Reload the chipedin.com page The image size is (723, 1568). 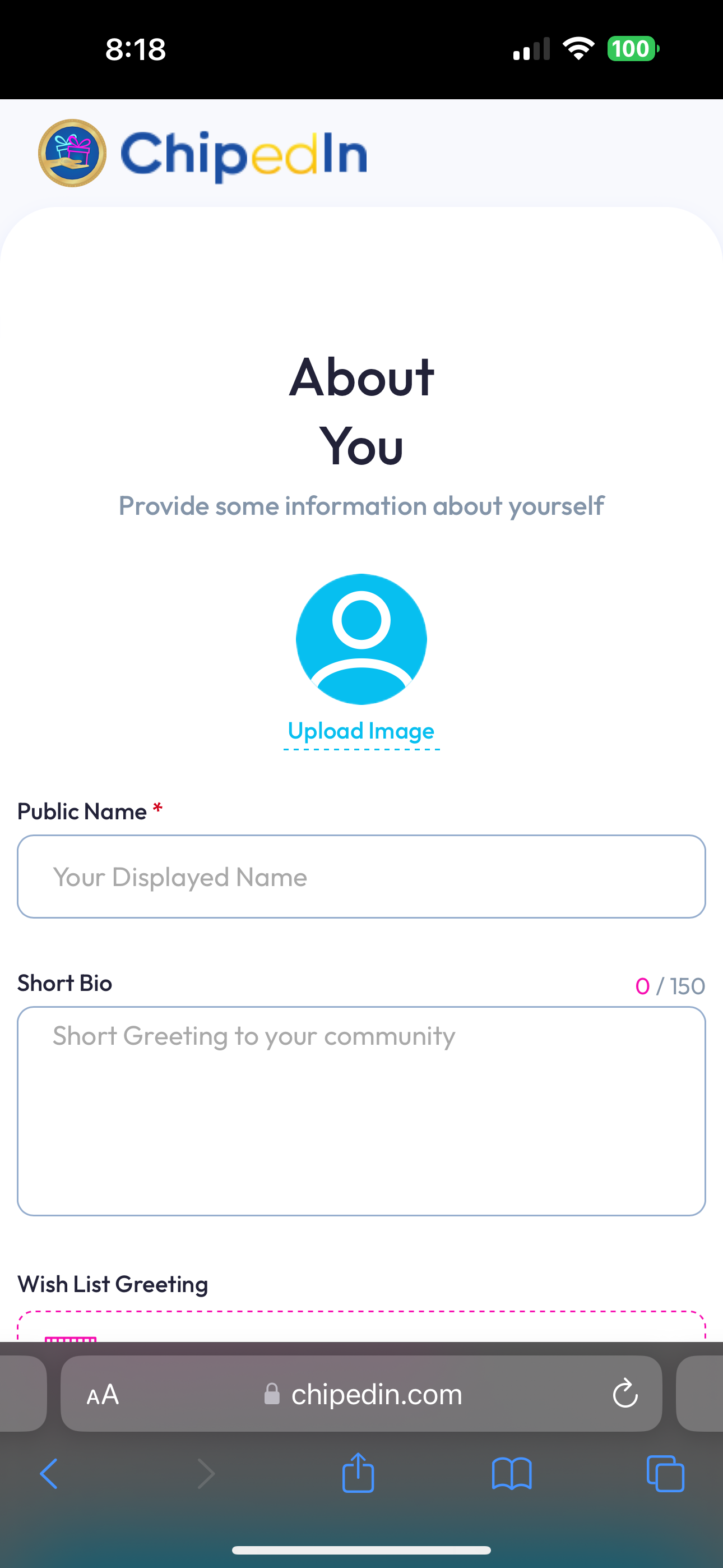pyautogui.click(x=625, y=1394)
